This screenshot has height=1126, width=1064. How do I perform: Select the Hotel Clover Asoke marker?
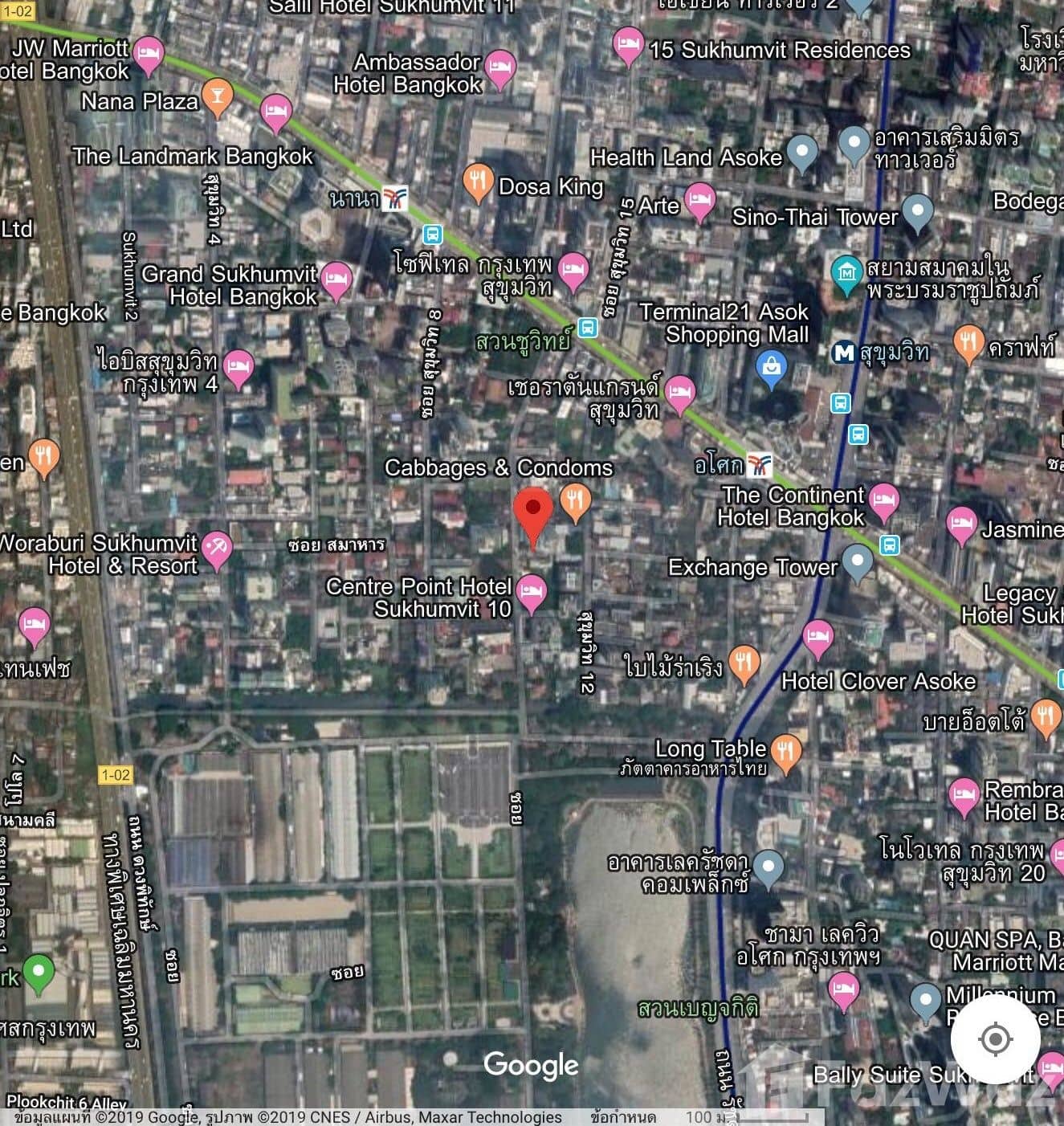817,638
